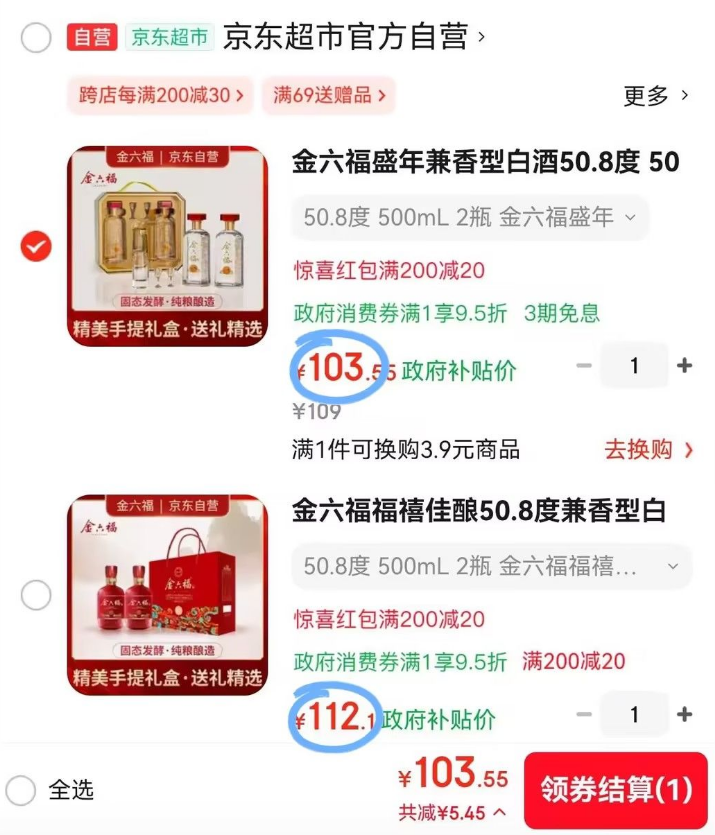Open the 金六福福禧佳酿 product image
This screenshot has width=715, height=835.
[168, 595]
